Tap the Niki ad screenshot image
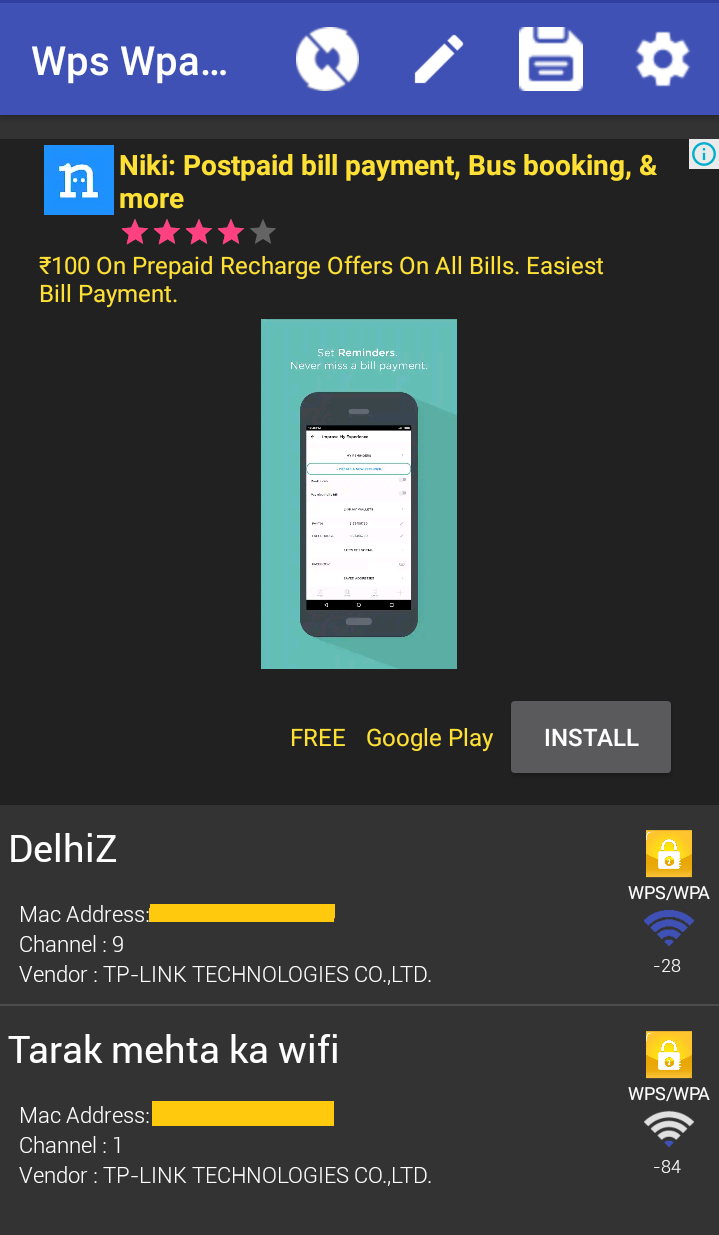 [359, 494]
